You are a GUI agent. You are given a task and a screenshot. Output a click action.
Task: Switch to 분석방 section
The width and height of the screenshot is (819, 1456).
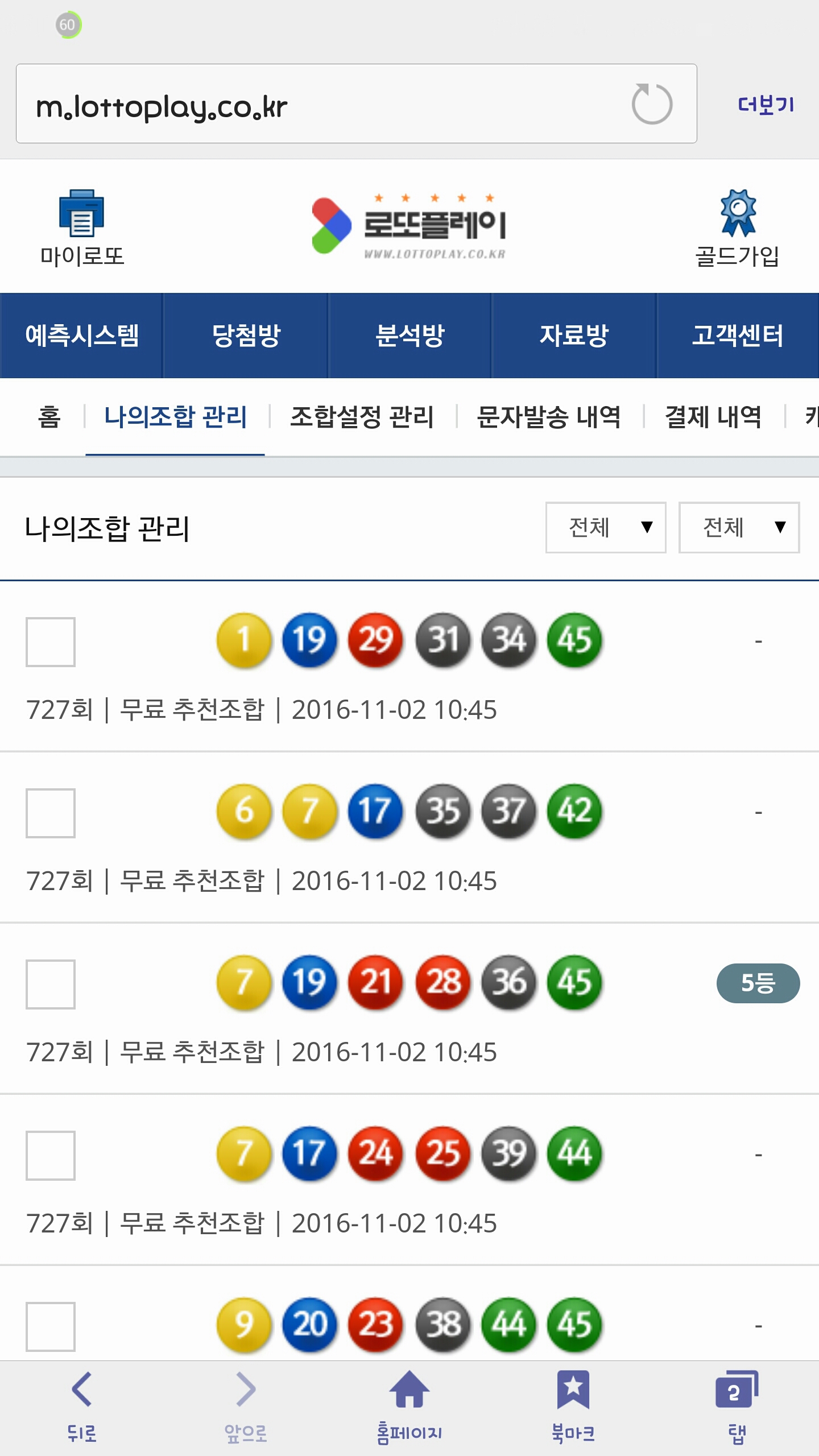pos(409,336)
